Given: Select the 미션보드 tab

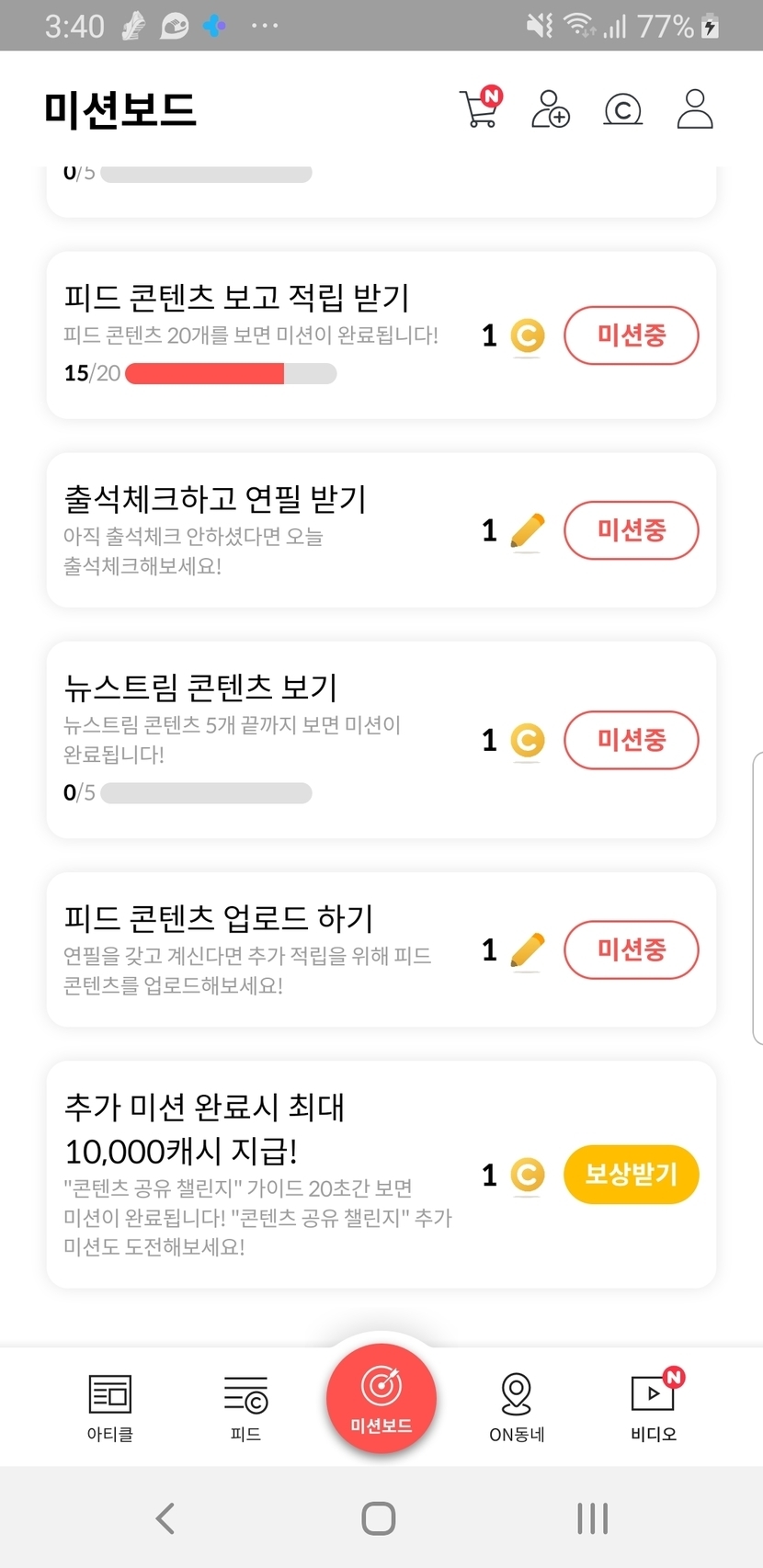Looking at the screenshot, I should click(x=381, y=1399).
